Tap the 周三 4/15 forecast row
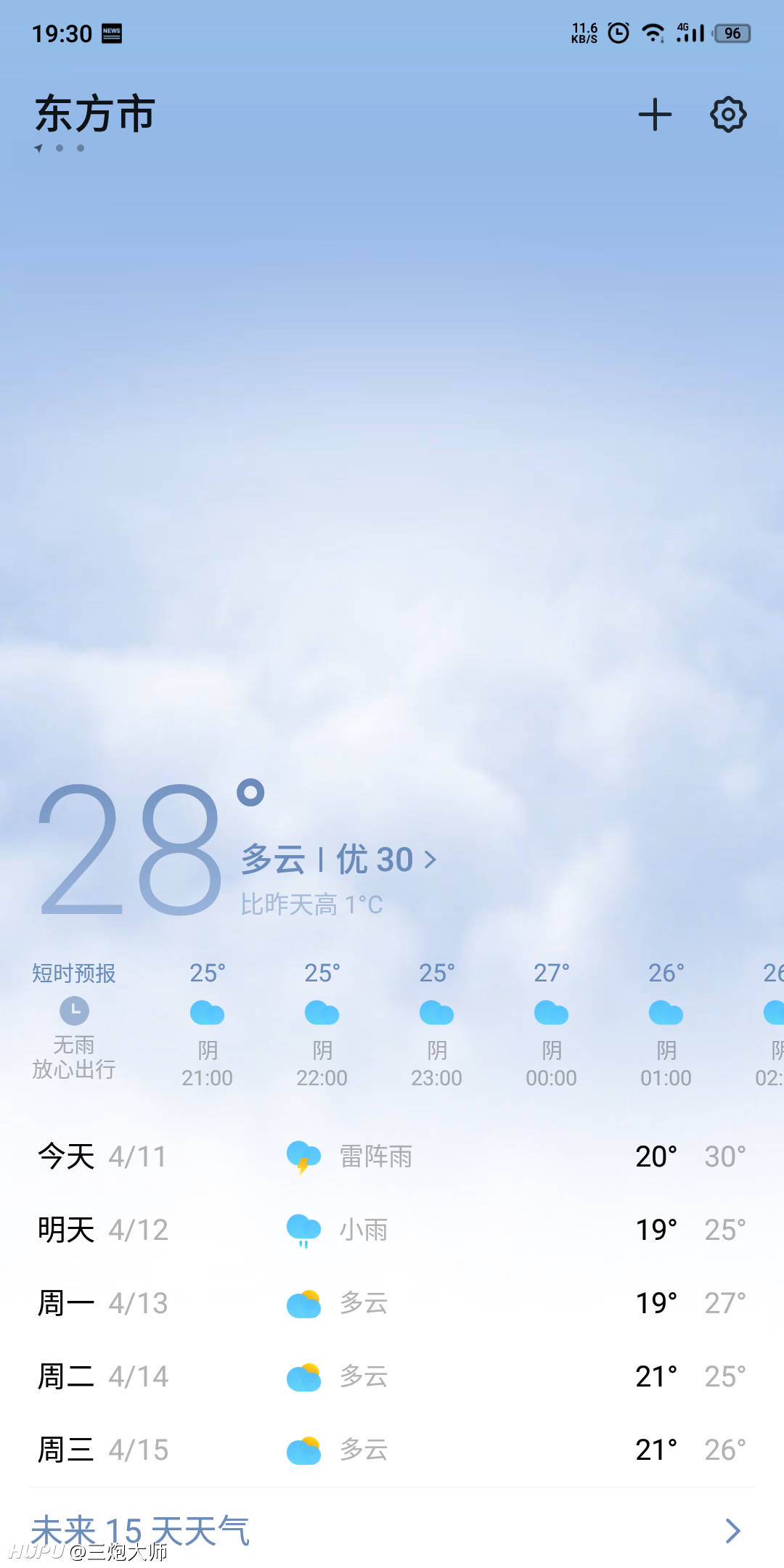This screenshot has height=1568, width=784. coord(392,1450)
